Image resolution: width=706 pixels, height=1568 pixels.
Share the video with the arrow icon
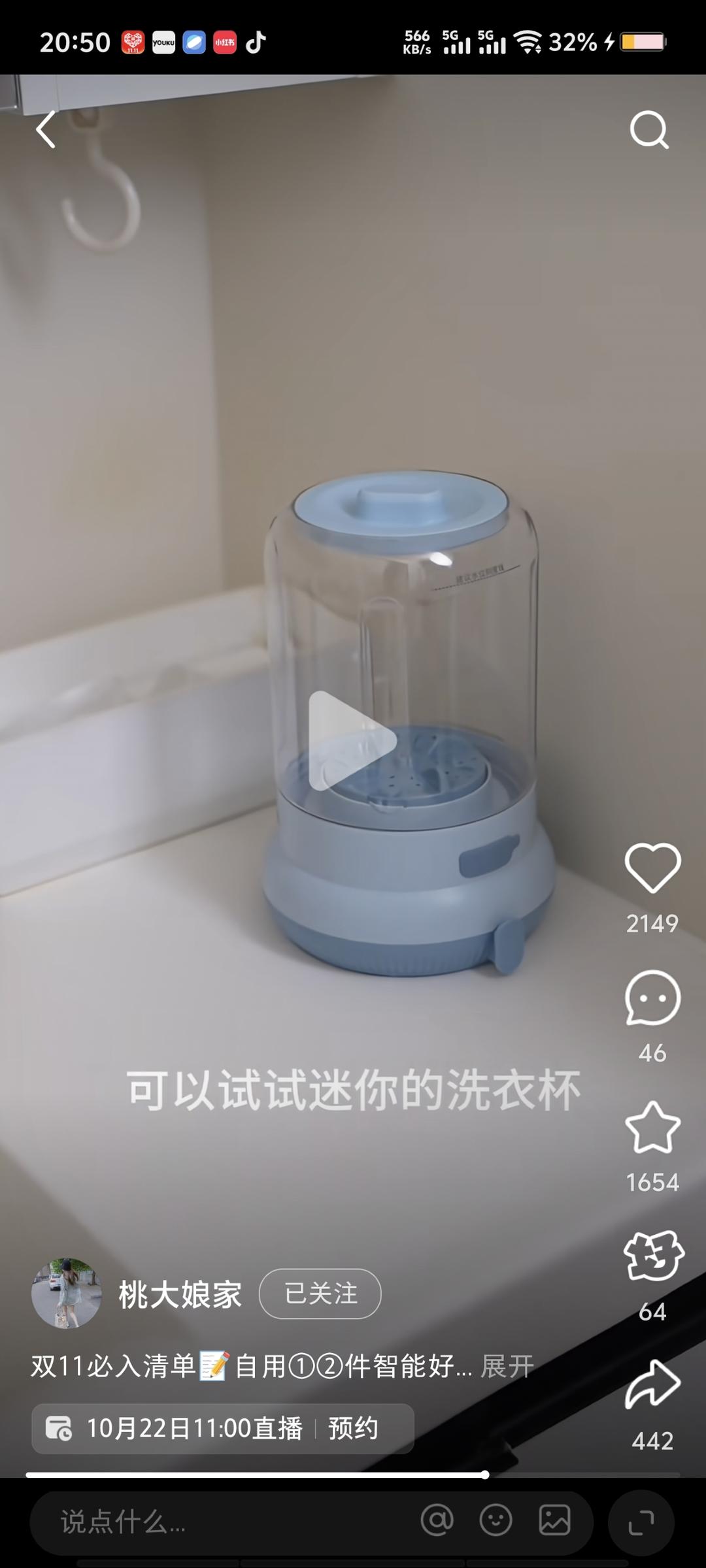pyautogui.click(x=652, y=1385)
